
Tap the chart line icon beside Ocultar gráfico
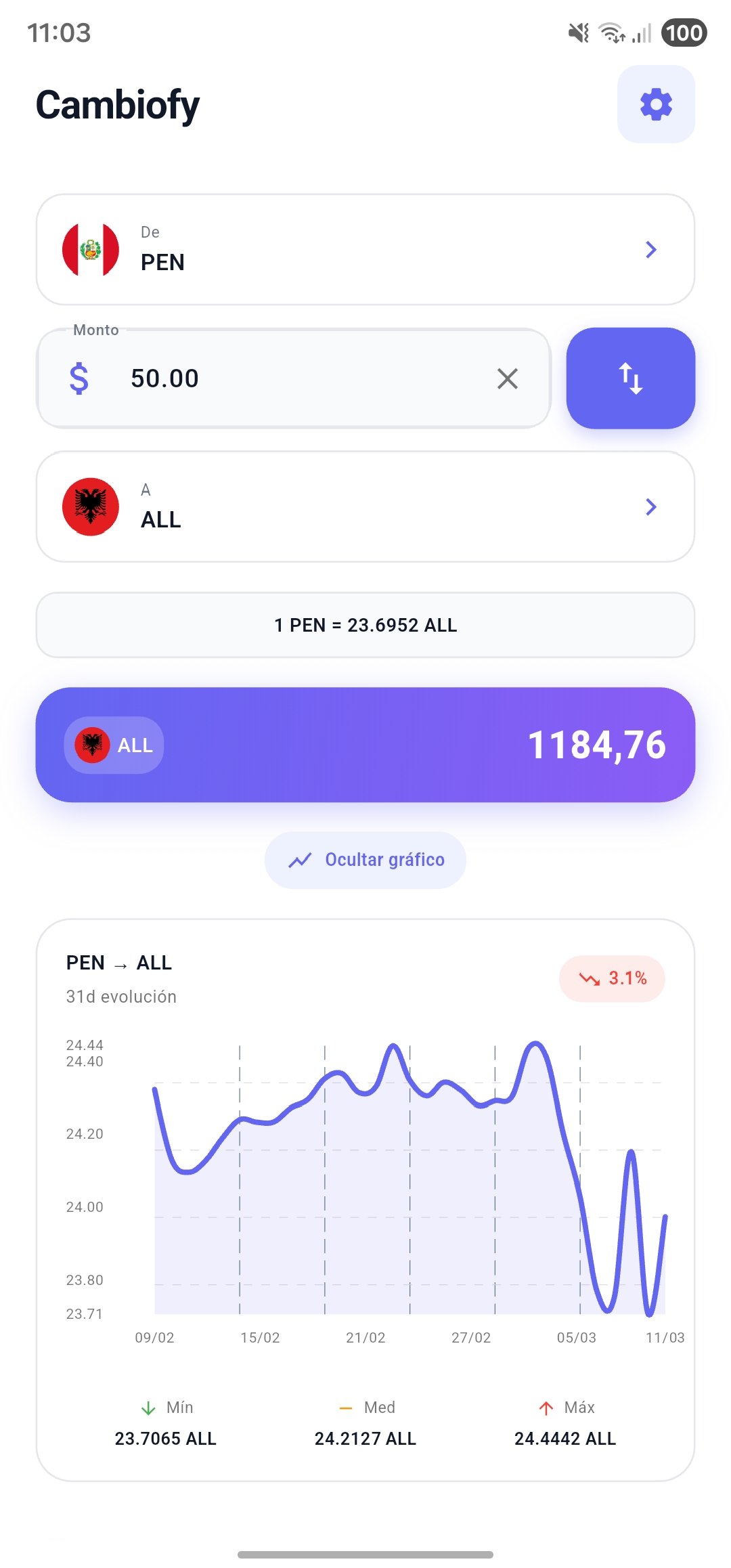pyautogui.click(x=299, y=859)
